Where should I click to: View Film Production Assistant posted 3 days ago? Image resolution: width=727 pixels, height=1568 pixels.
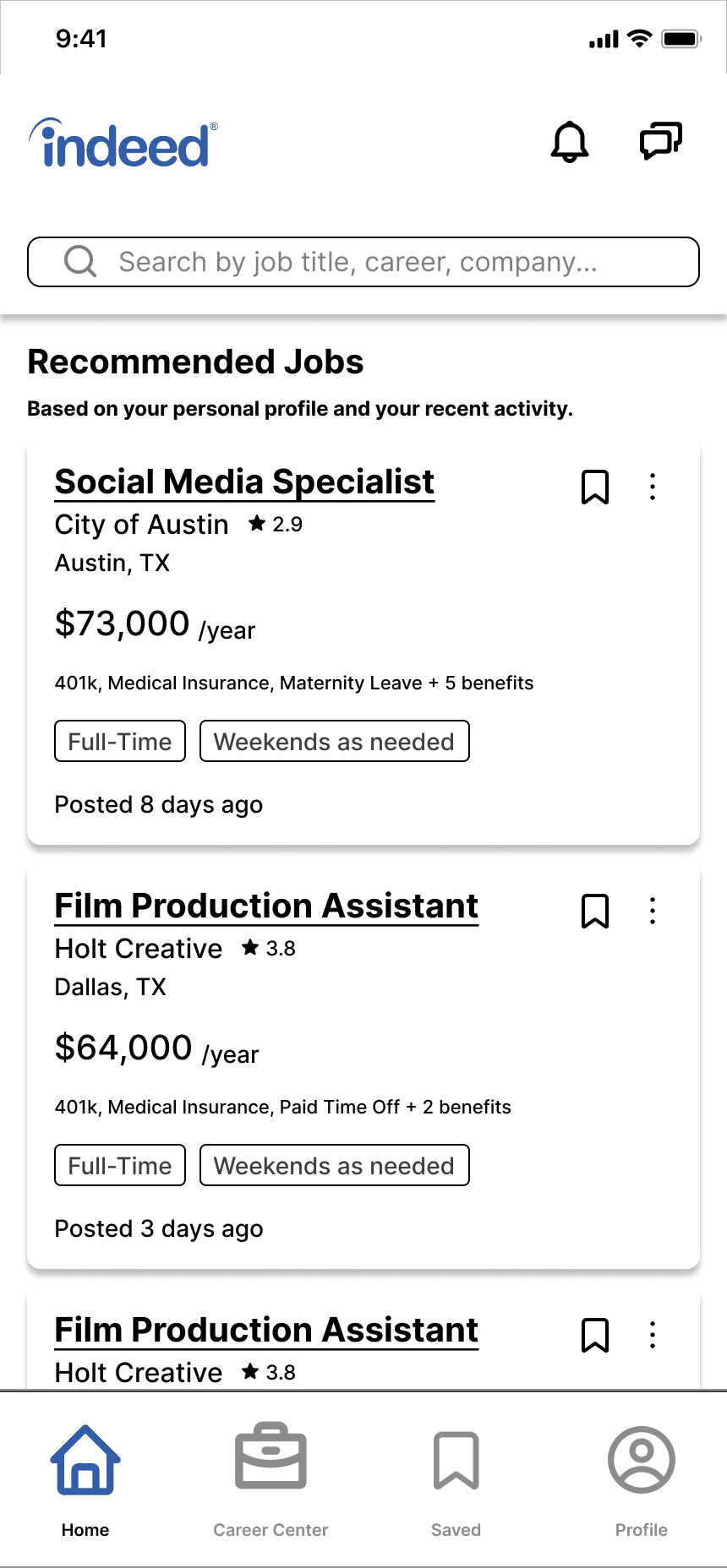pos(266,906)
